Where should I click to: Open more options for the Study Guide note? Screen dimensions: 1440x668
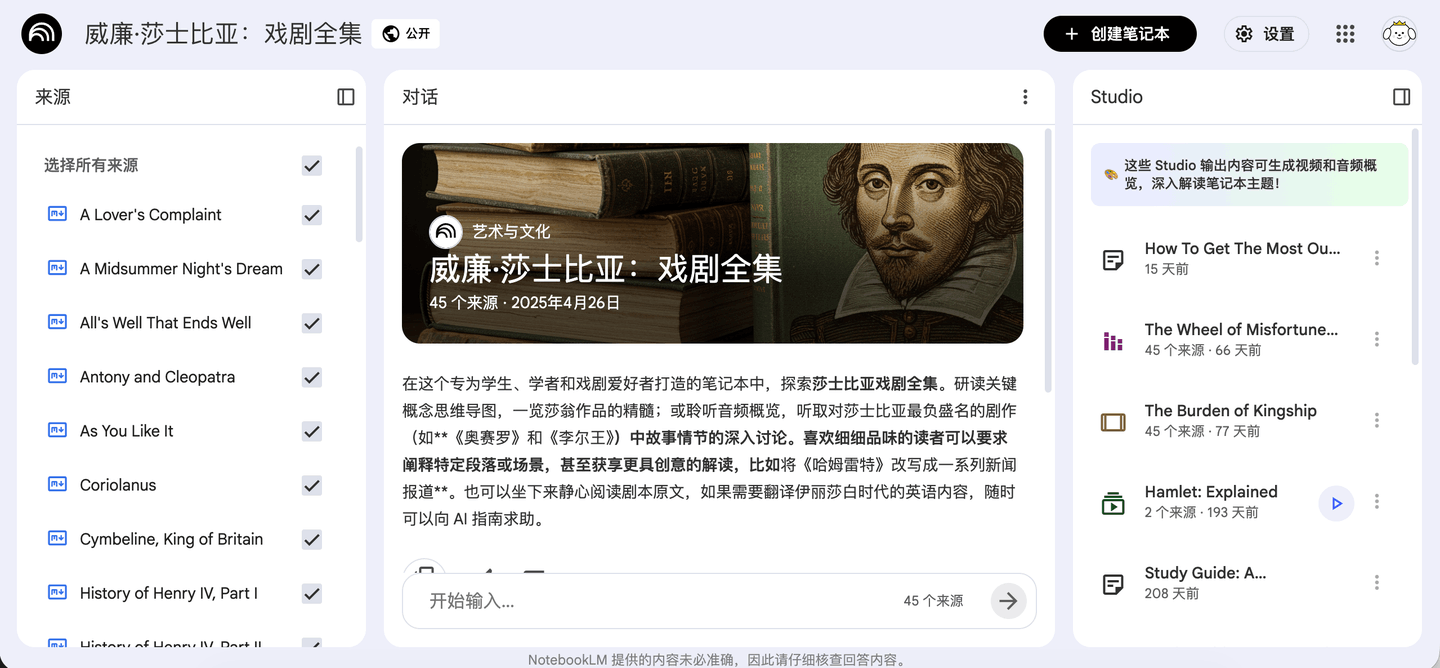point(1377,583)
